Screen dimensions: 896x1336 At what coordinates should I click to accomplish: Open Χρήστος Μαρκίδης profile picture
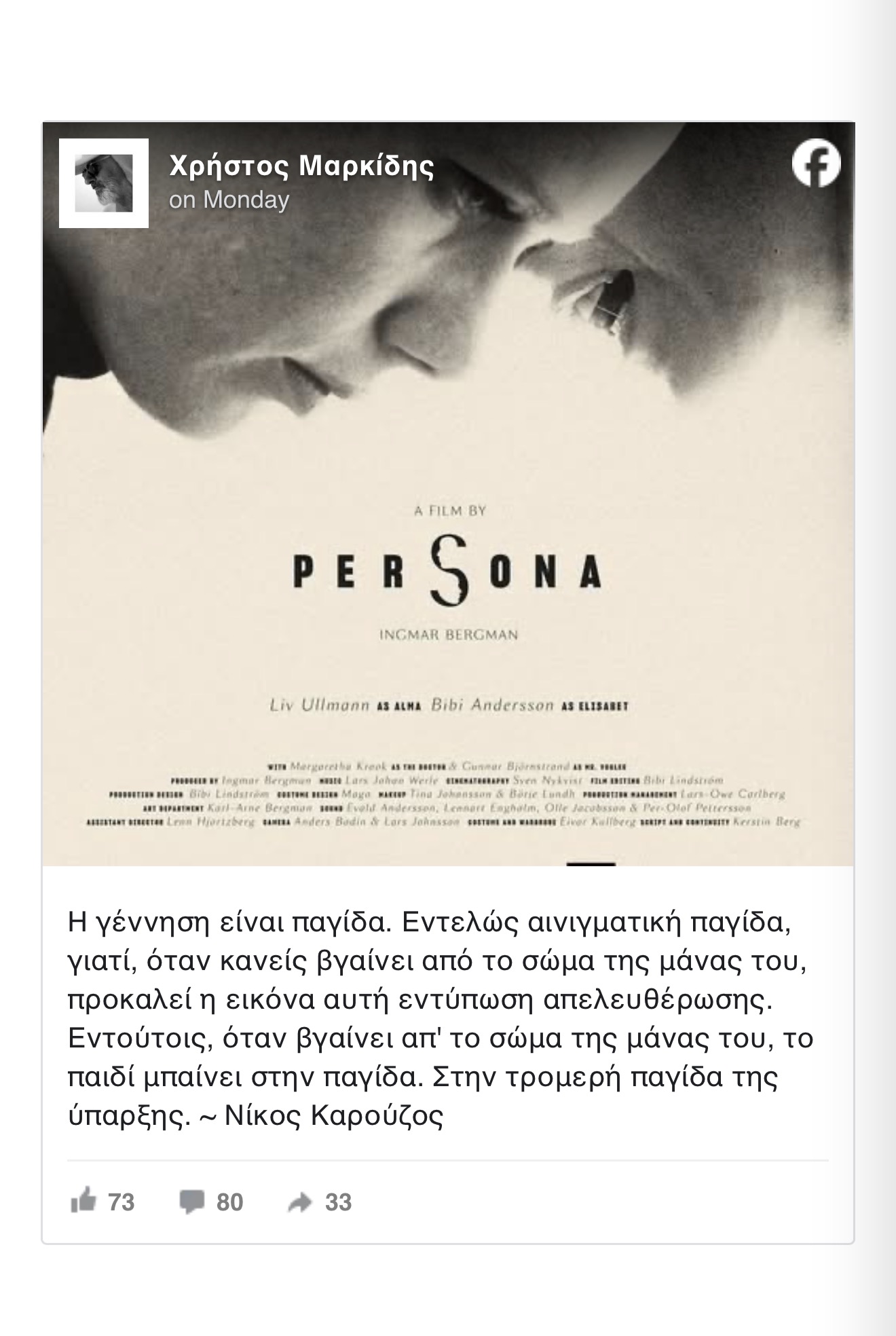[x=104, y=183]
